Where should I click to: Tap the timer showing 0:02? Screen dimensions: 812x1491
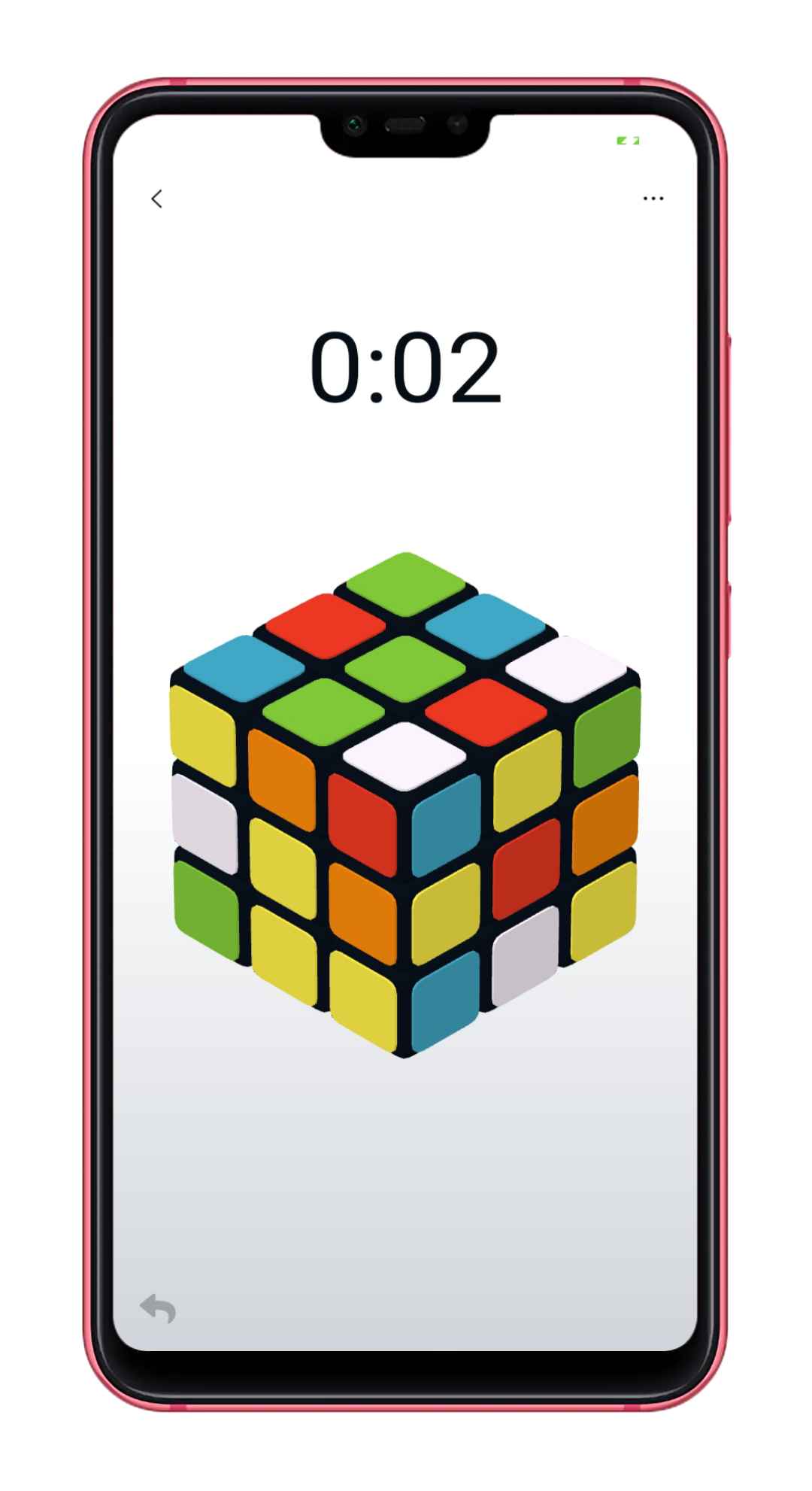click(x=406, y=366)
